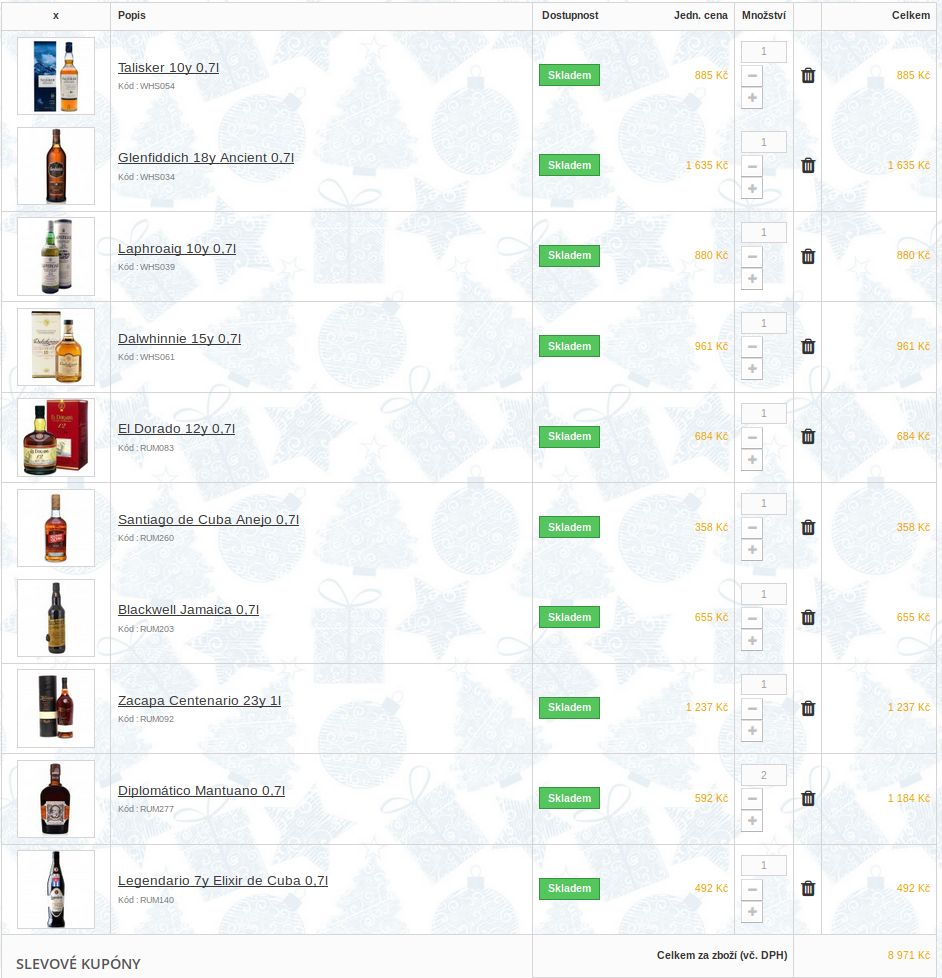Remove El Dorado 12y from the cart
The width and height of the screenshot is (942, 978).
(808, 437)
